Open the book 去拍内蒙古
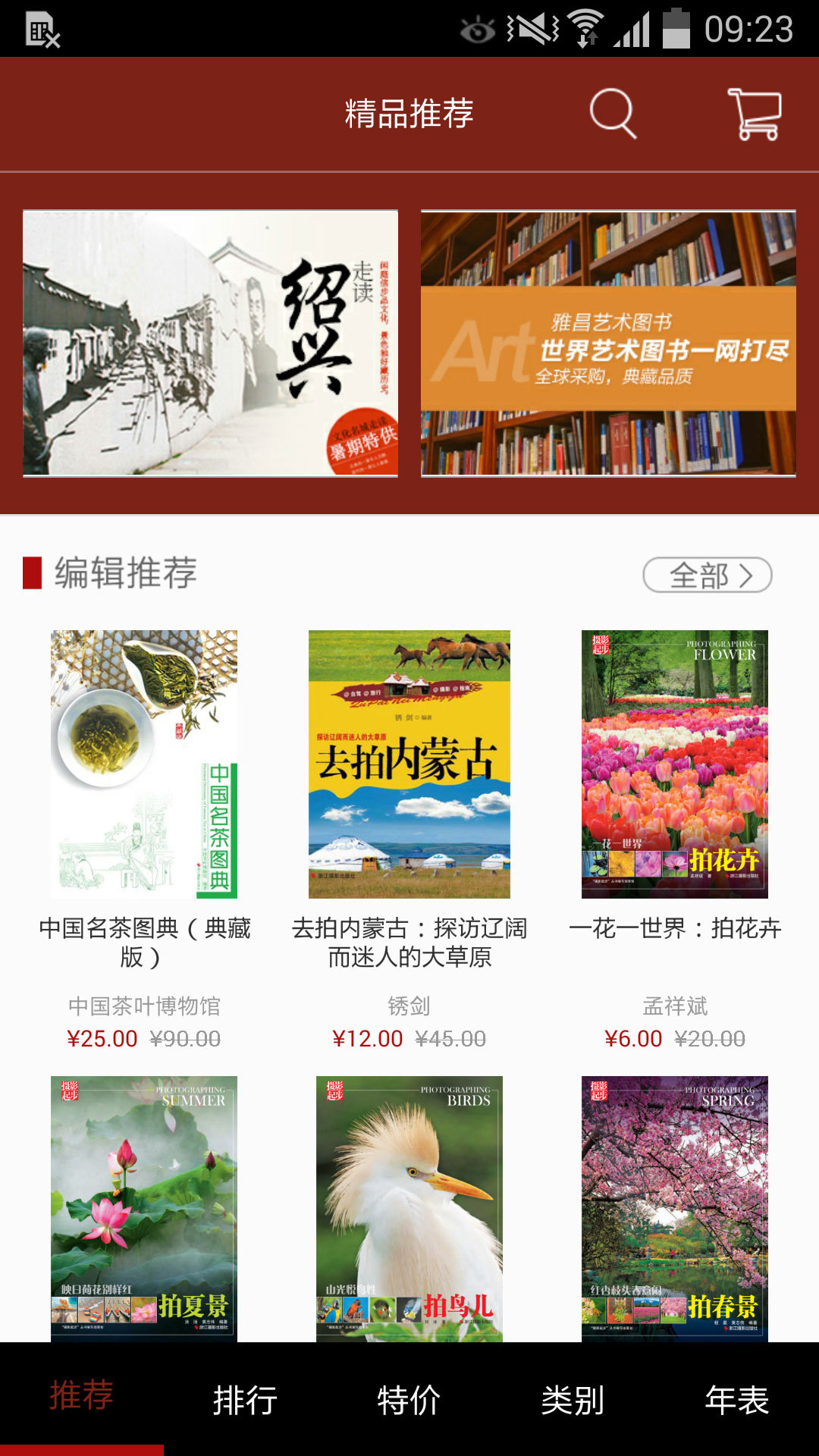819x1456 pixels. 409,764
